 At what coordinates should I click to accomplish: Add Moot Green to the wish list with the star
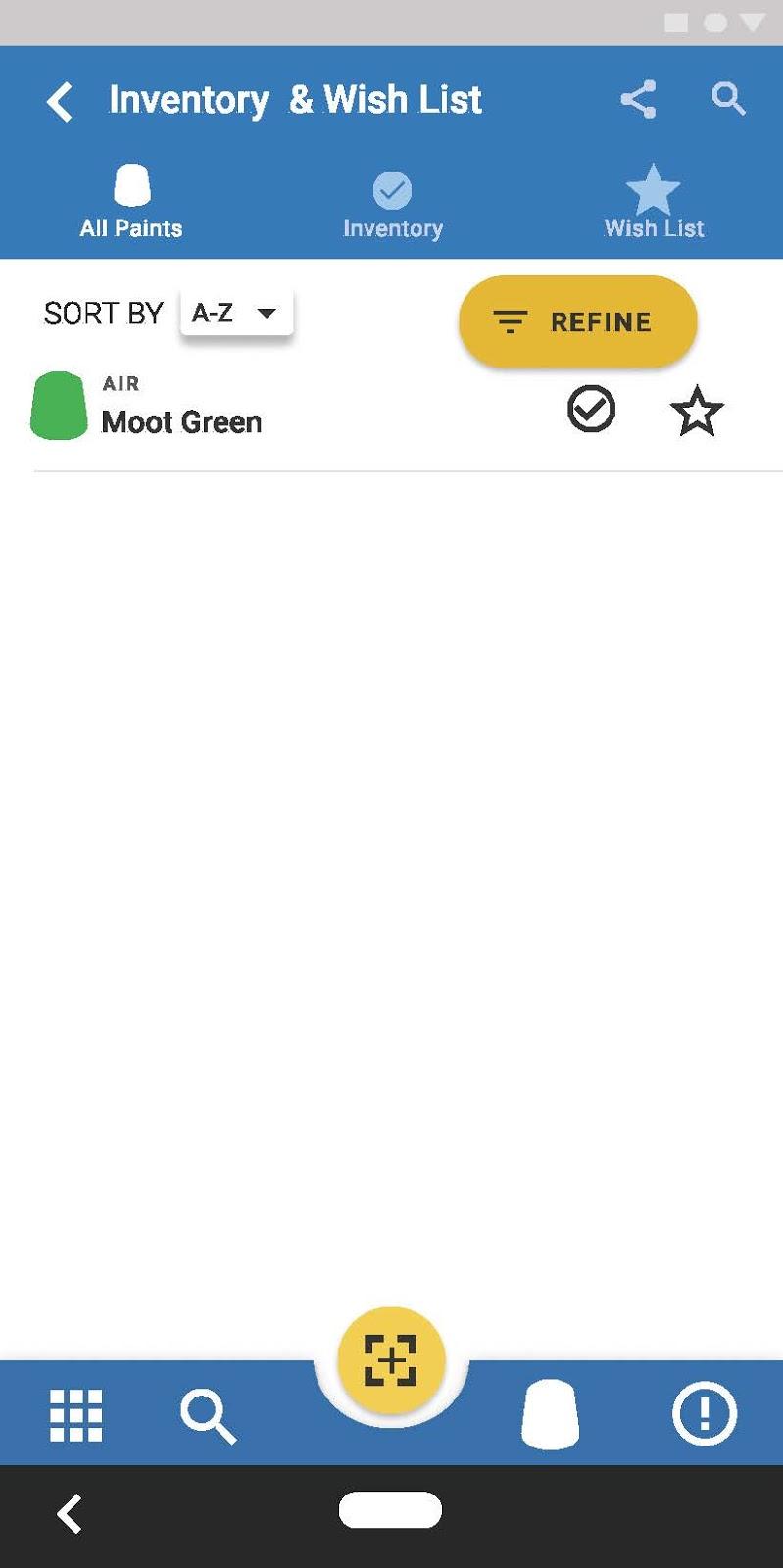tap(697, 411)
